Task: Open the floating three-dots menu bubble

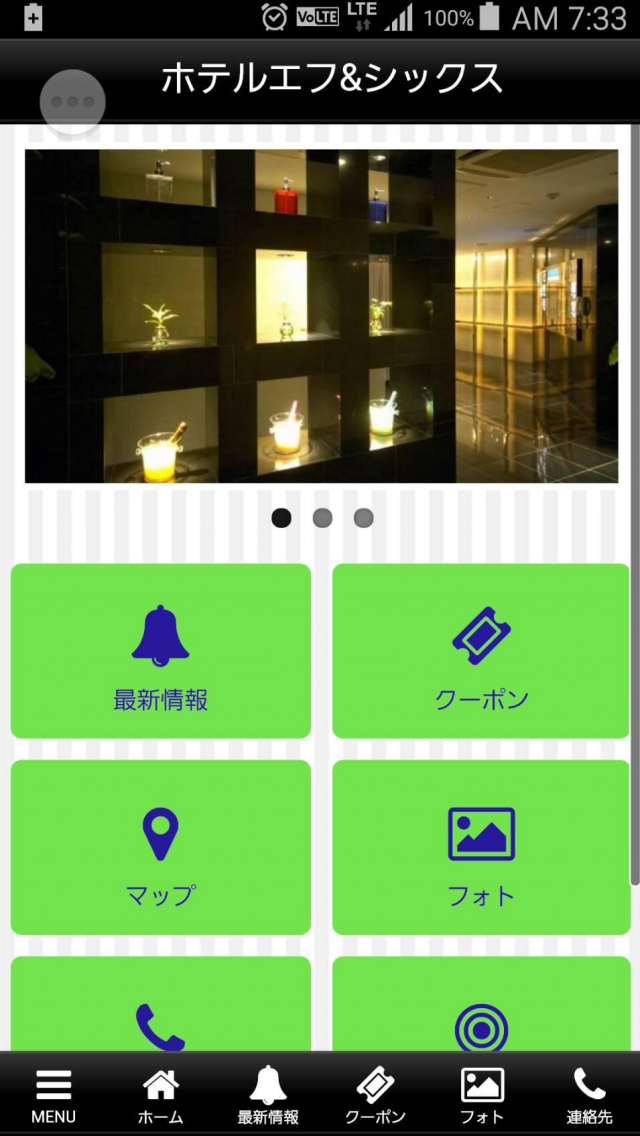Action: click(72, 102)
